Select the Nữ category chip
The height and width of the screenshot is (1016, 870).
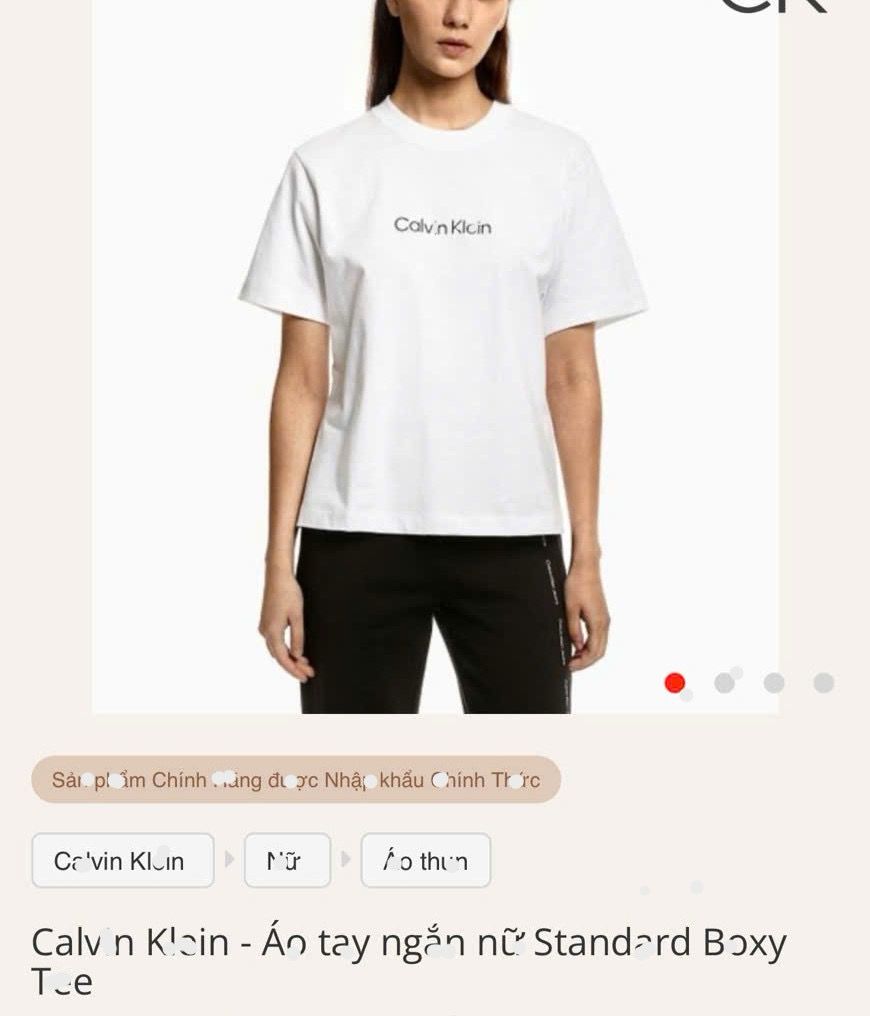point(287,860)
